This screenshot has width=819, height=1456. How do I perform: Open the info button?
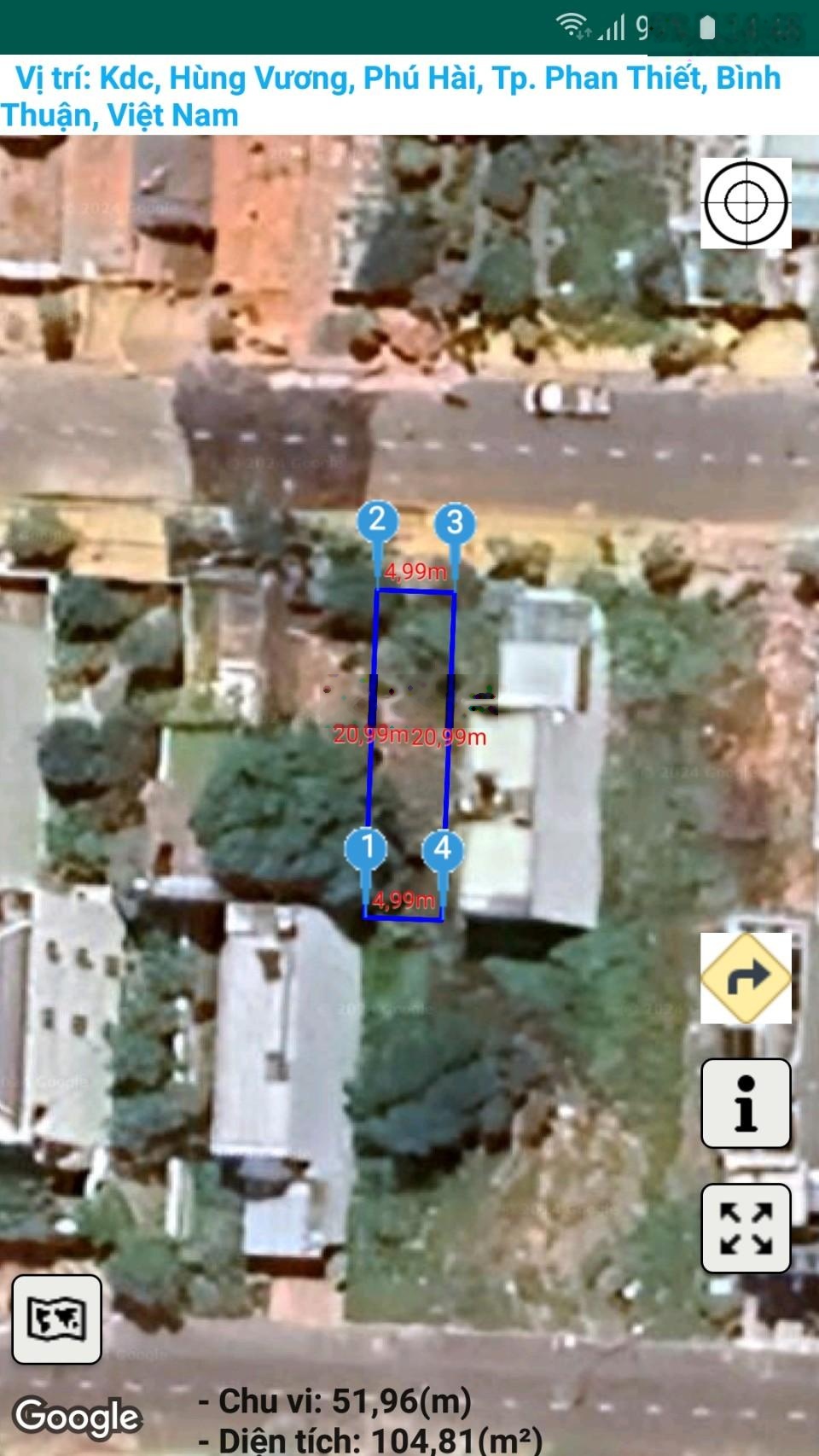(746, 1103)
